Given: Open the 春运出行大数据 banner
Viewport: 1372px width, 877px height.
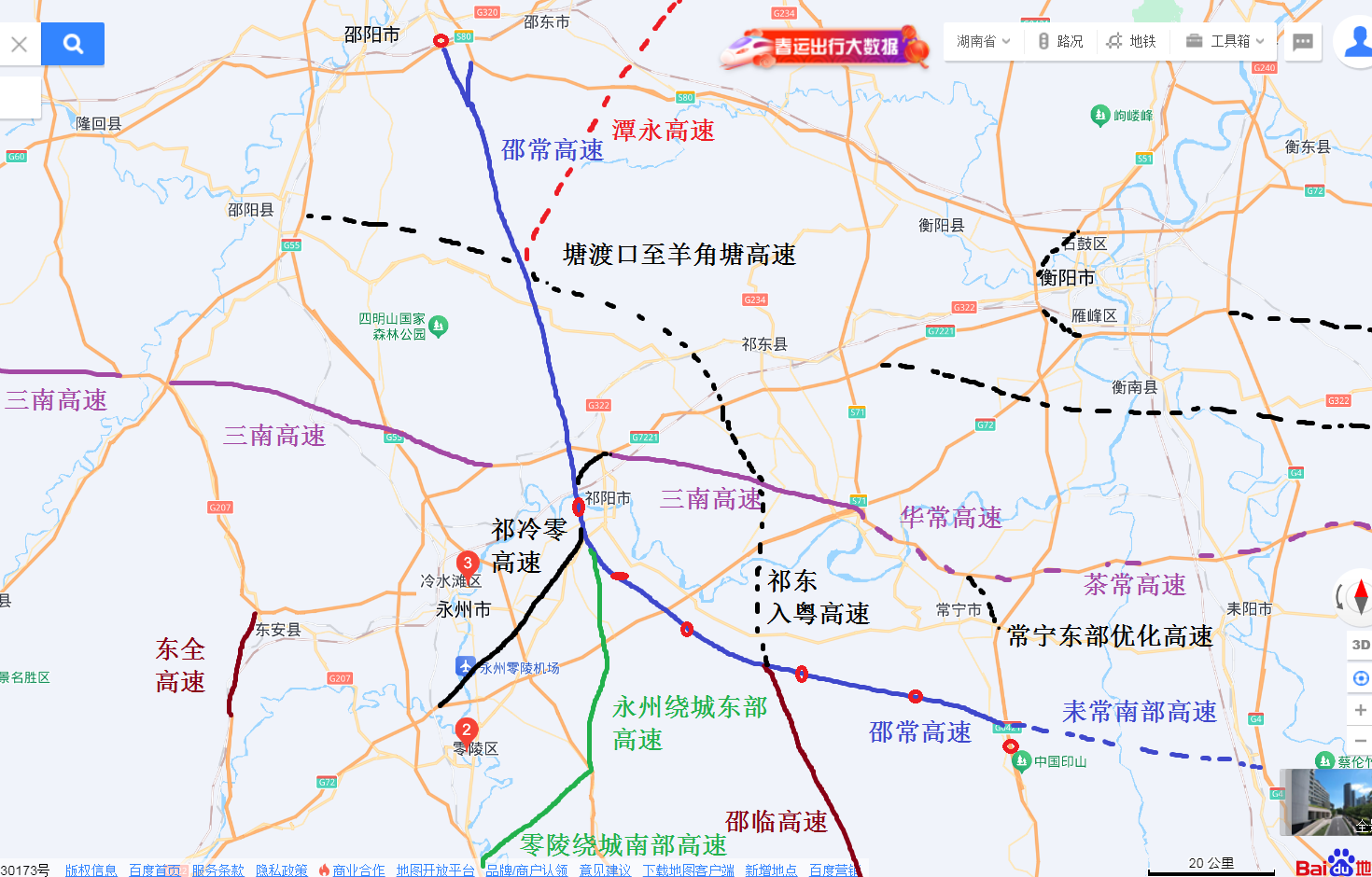Looking at the screenshot, I should (824, 47).
